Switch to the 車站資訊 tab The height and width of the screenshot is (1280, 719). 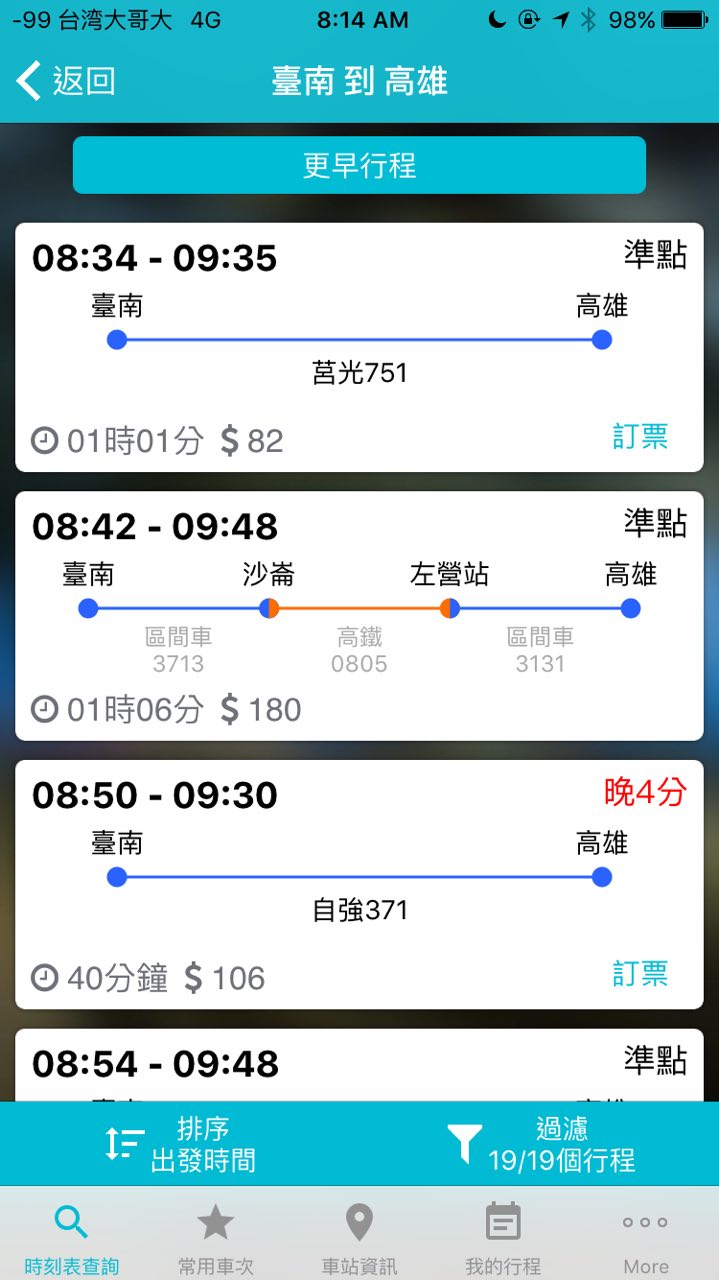coord(359,1238)
